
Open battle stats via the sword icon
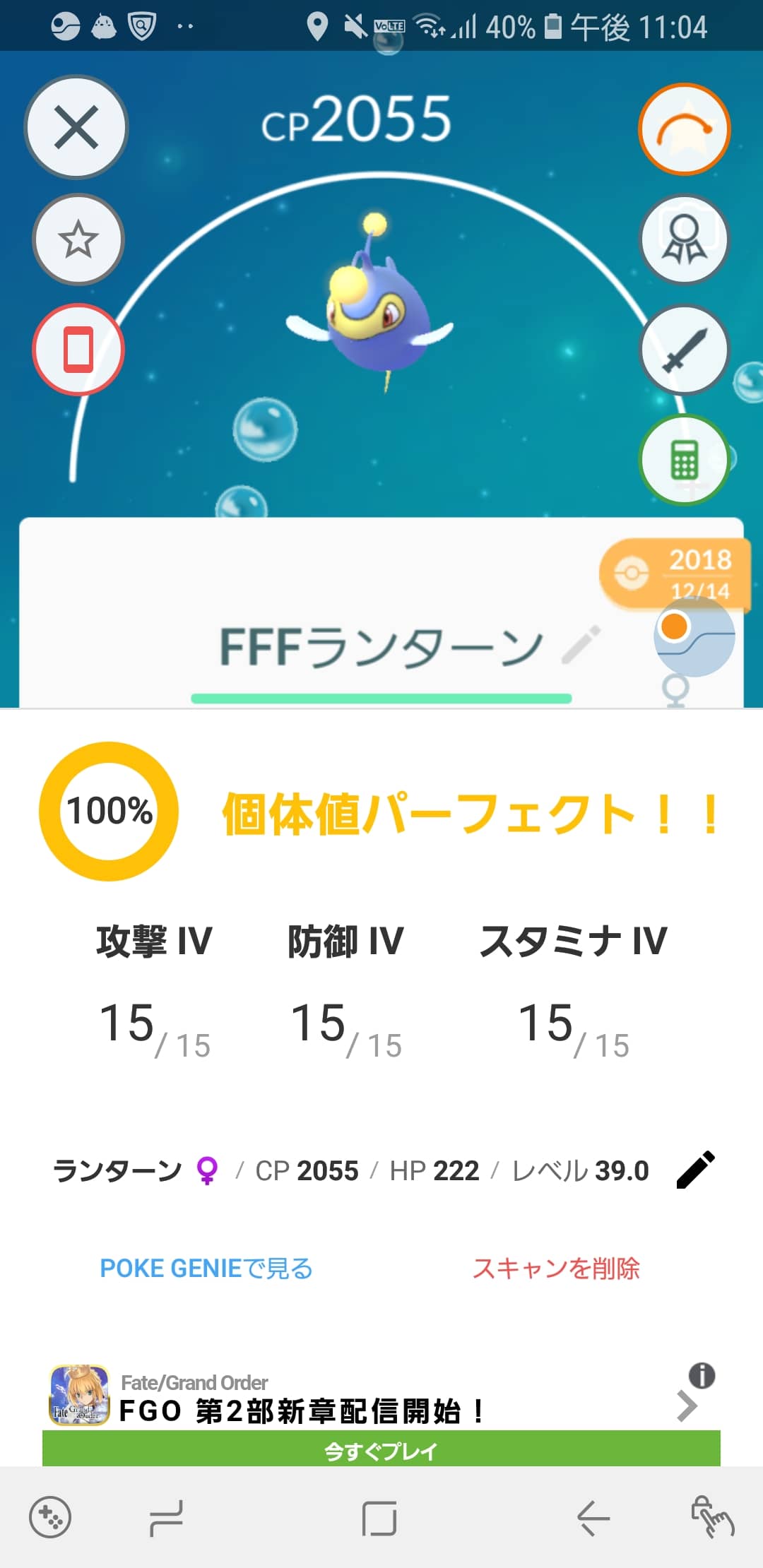[683, 349]
